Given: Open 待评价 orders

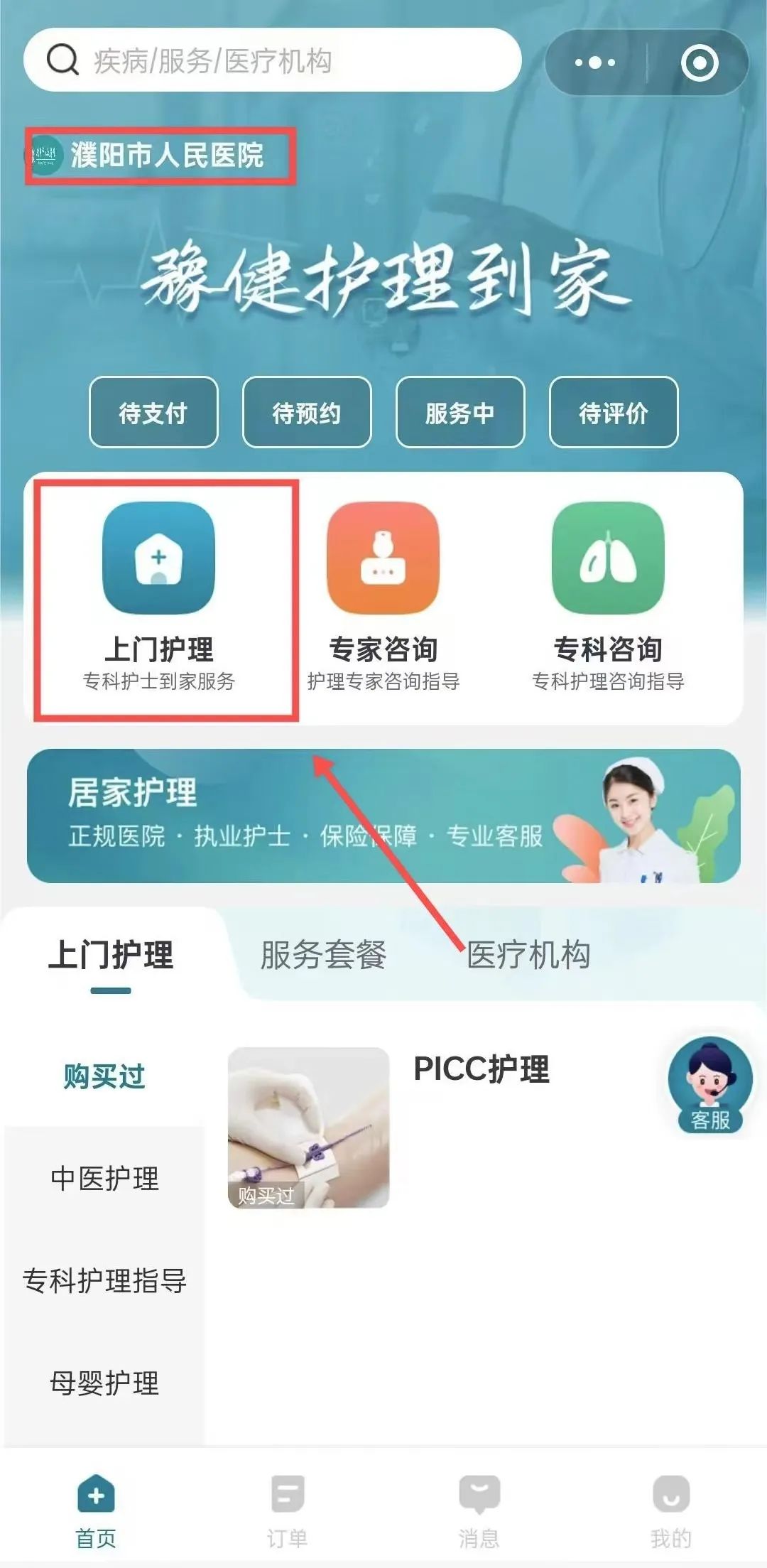Looking at the screenshot, I should 614,413.
